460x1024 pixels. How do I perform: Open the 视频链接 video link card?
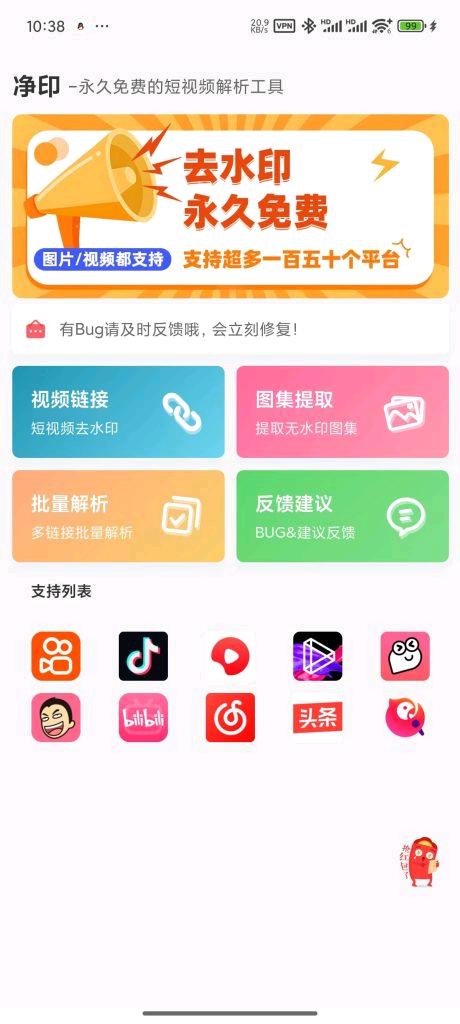click(x=118, y=411)
